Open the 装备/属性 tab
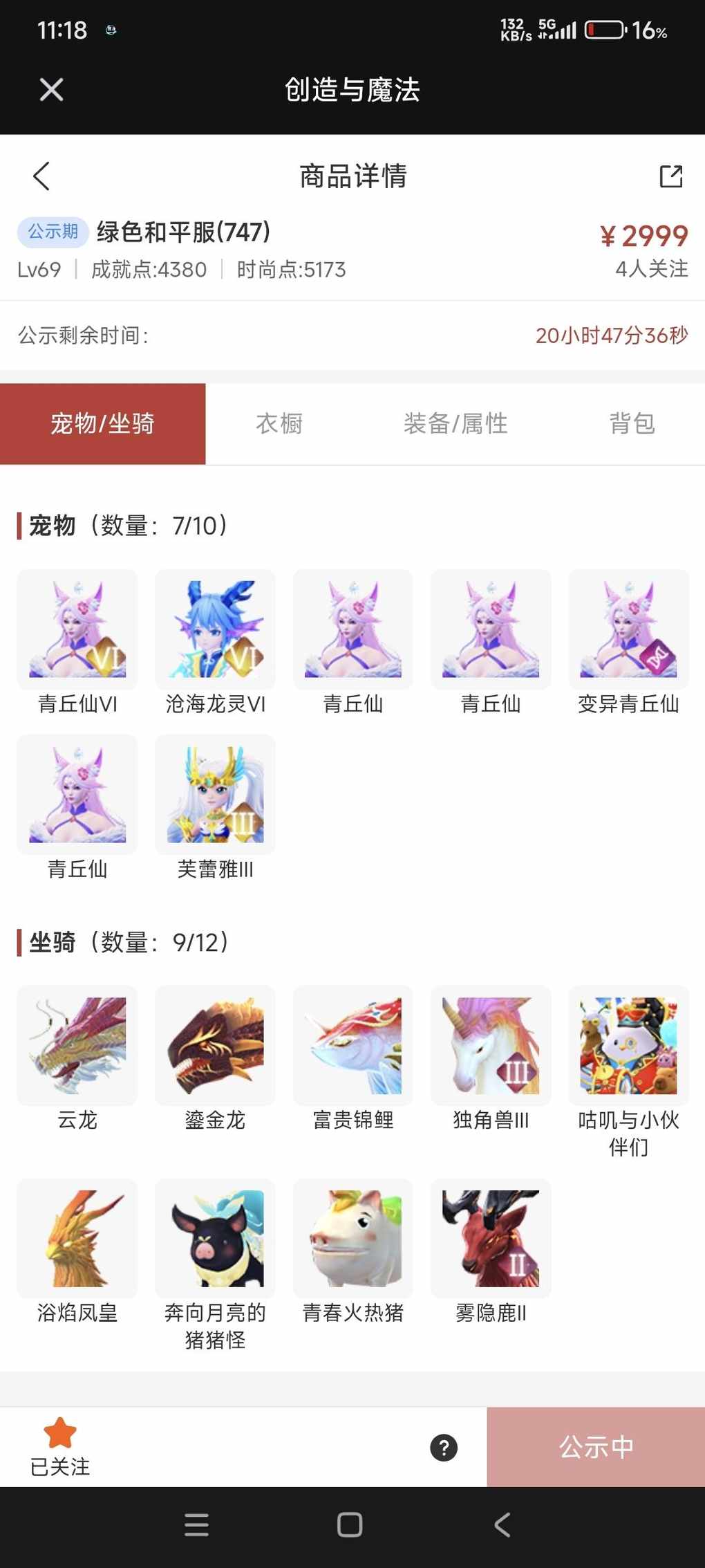 (x=455, y=423)
